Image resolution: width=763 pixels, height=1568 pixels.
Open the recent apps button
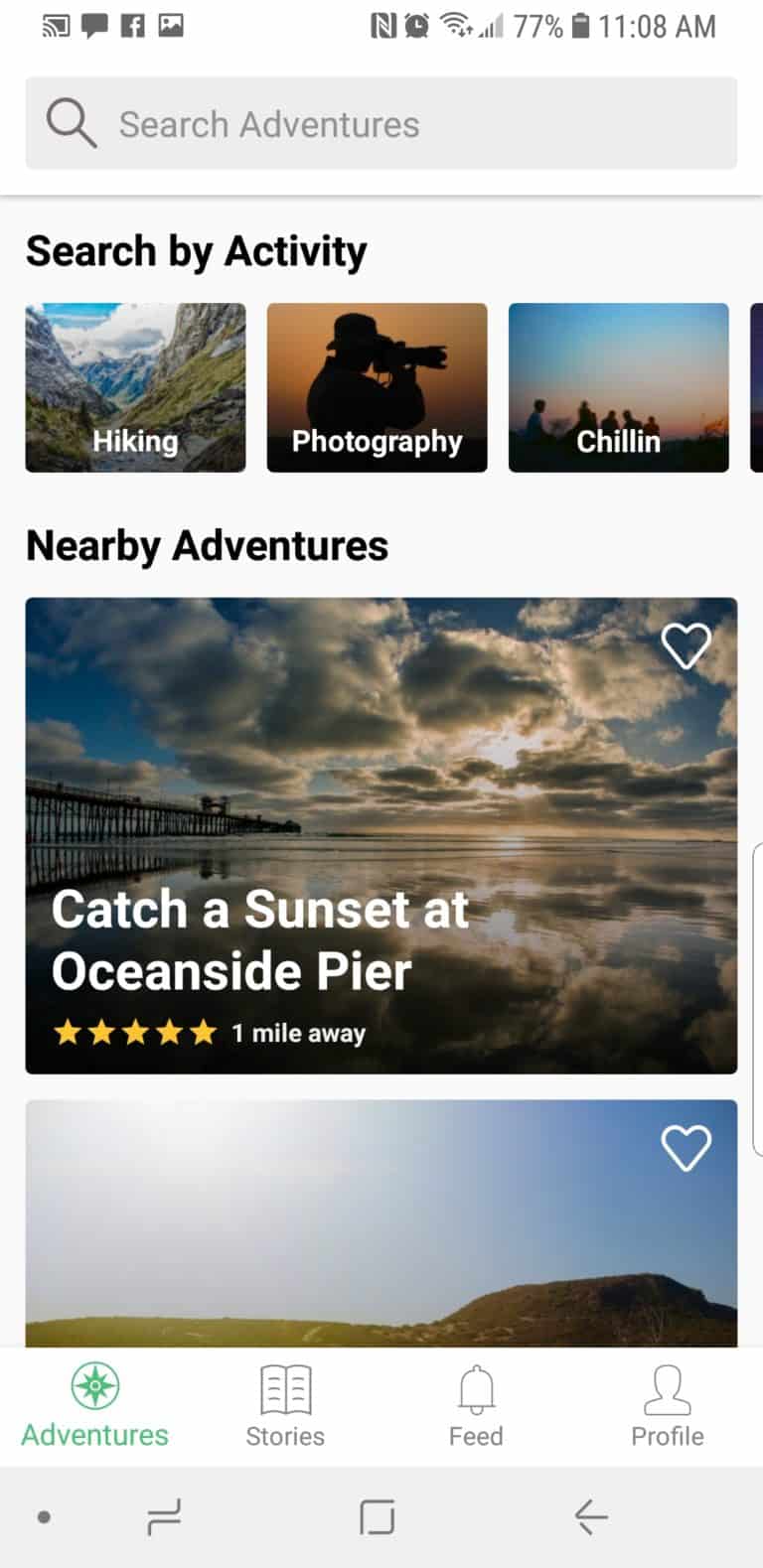pyautogui.click(x=164, y=1517)
